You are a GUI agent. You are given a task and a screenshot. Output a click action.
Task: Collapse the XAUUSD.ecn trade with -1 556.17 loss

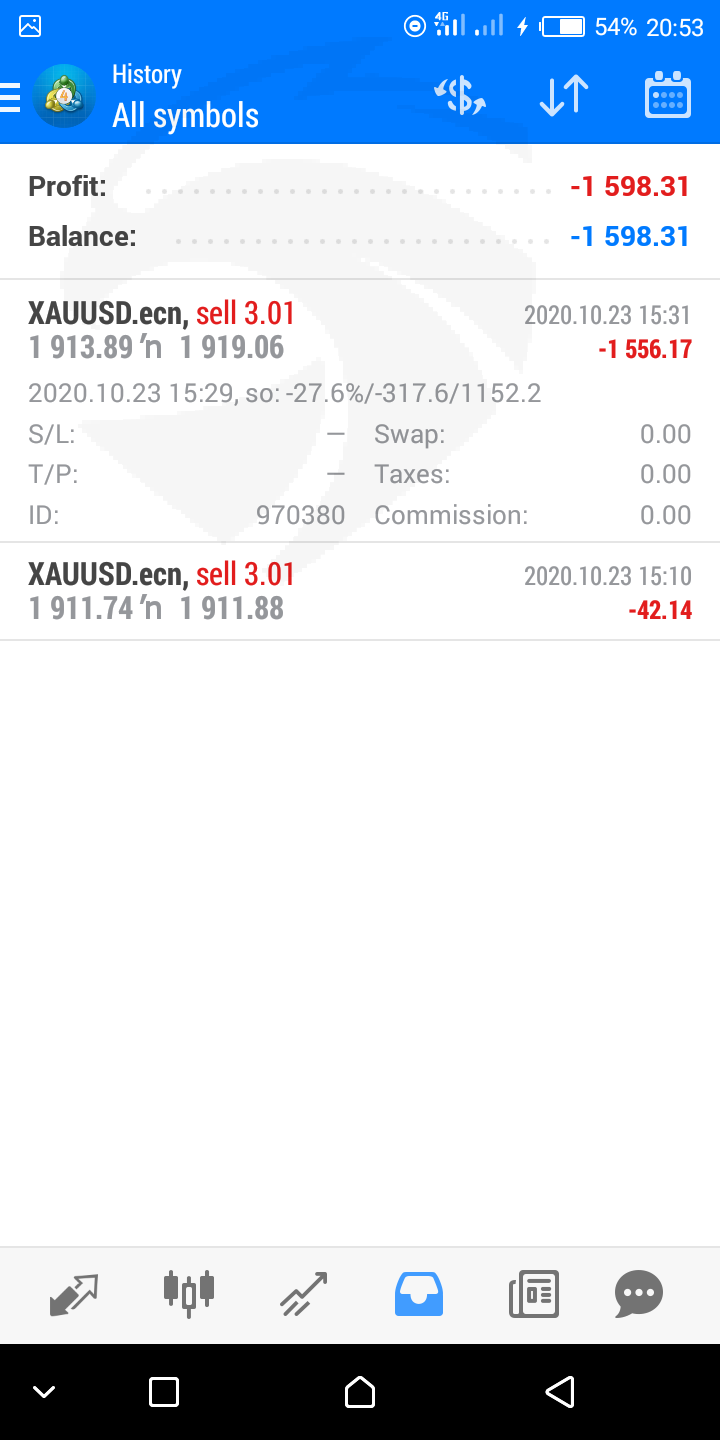[360, 411]
